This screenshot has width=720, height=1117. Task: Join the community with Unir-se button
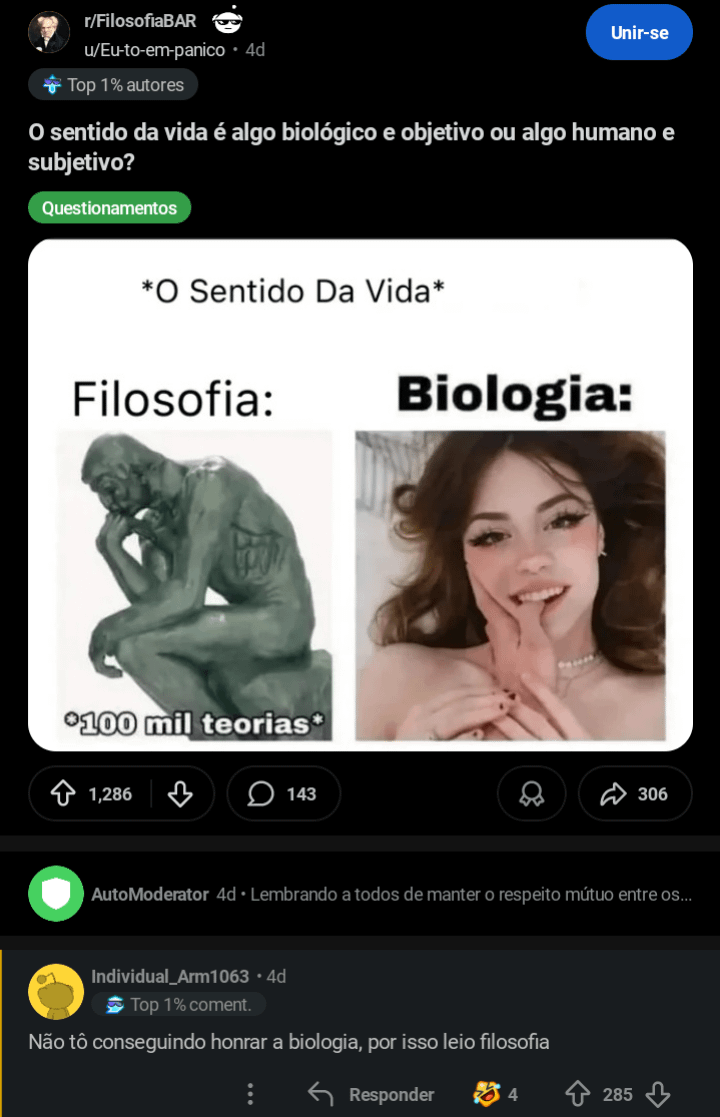tap(639, 32)
